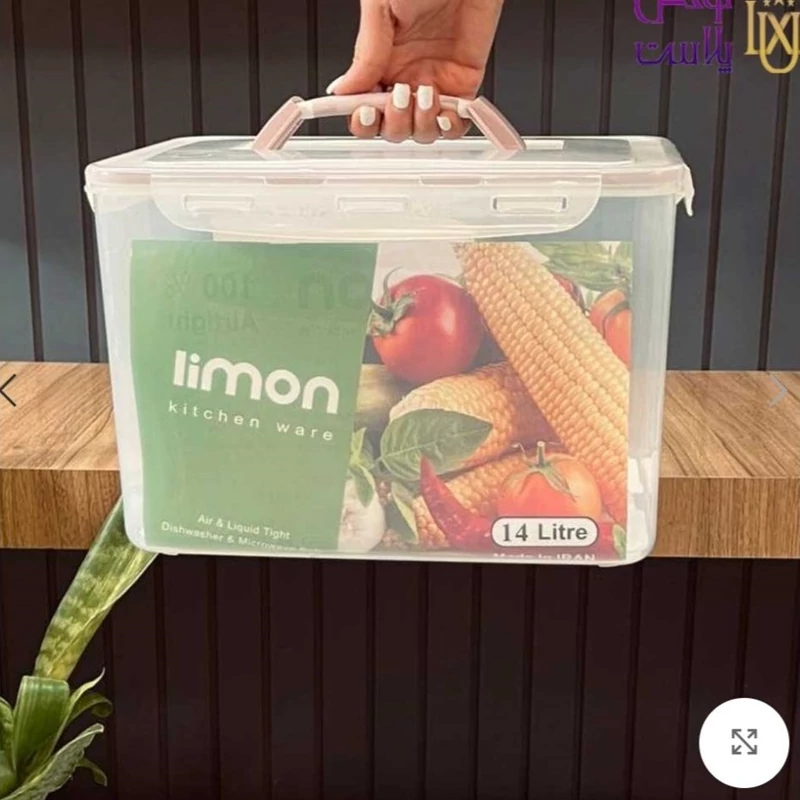This screenshot has width=800, height=800.
Task: Go to the next product image
Action: coord(779,392)
